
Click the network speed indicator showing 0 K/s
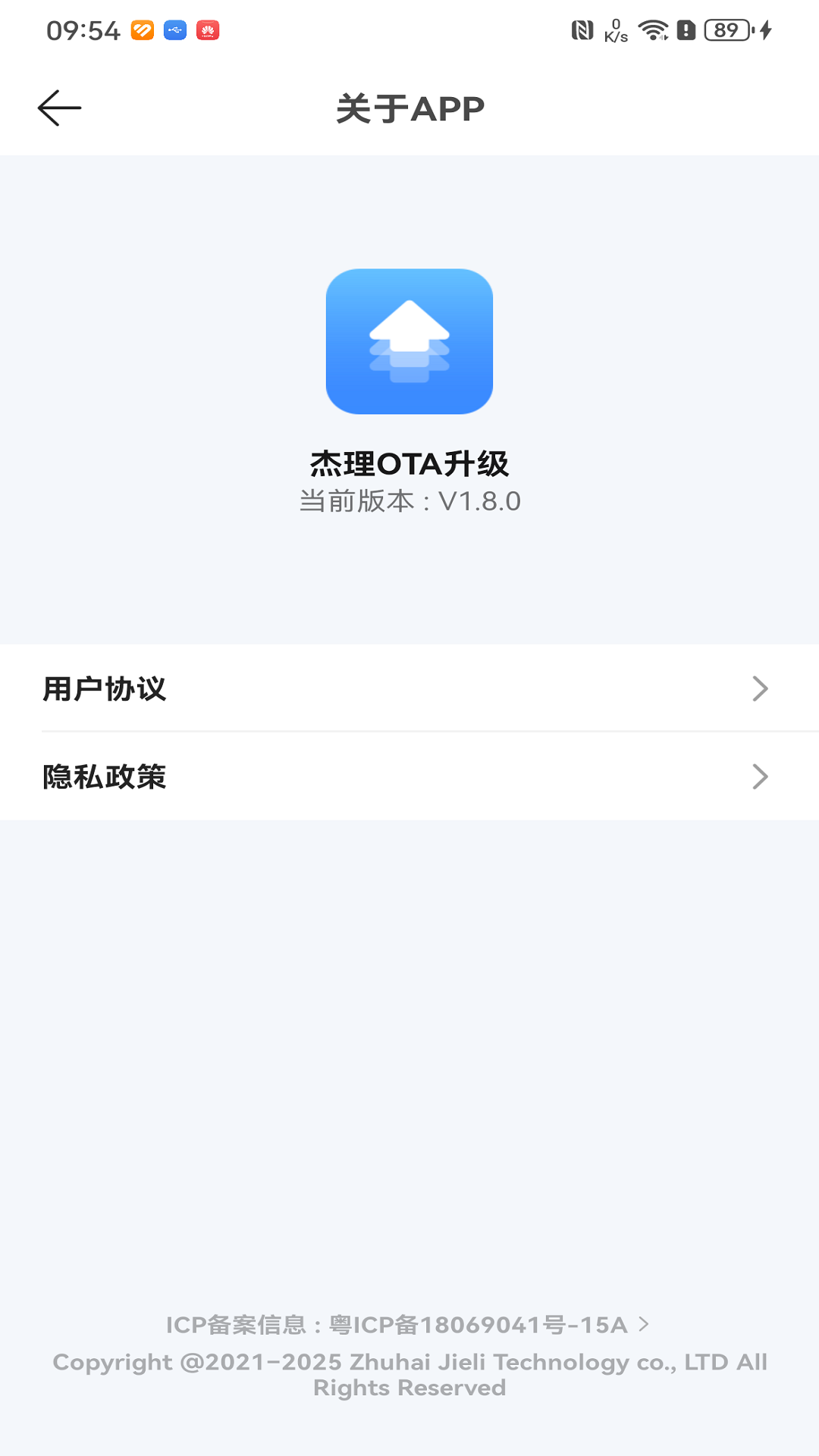tap(614, 30)
